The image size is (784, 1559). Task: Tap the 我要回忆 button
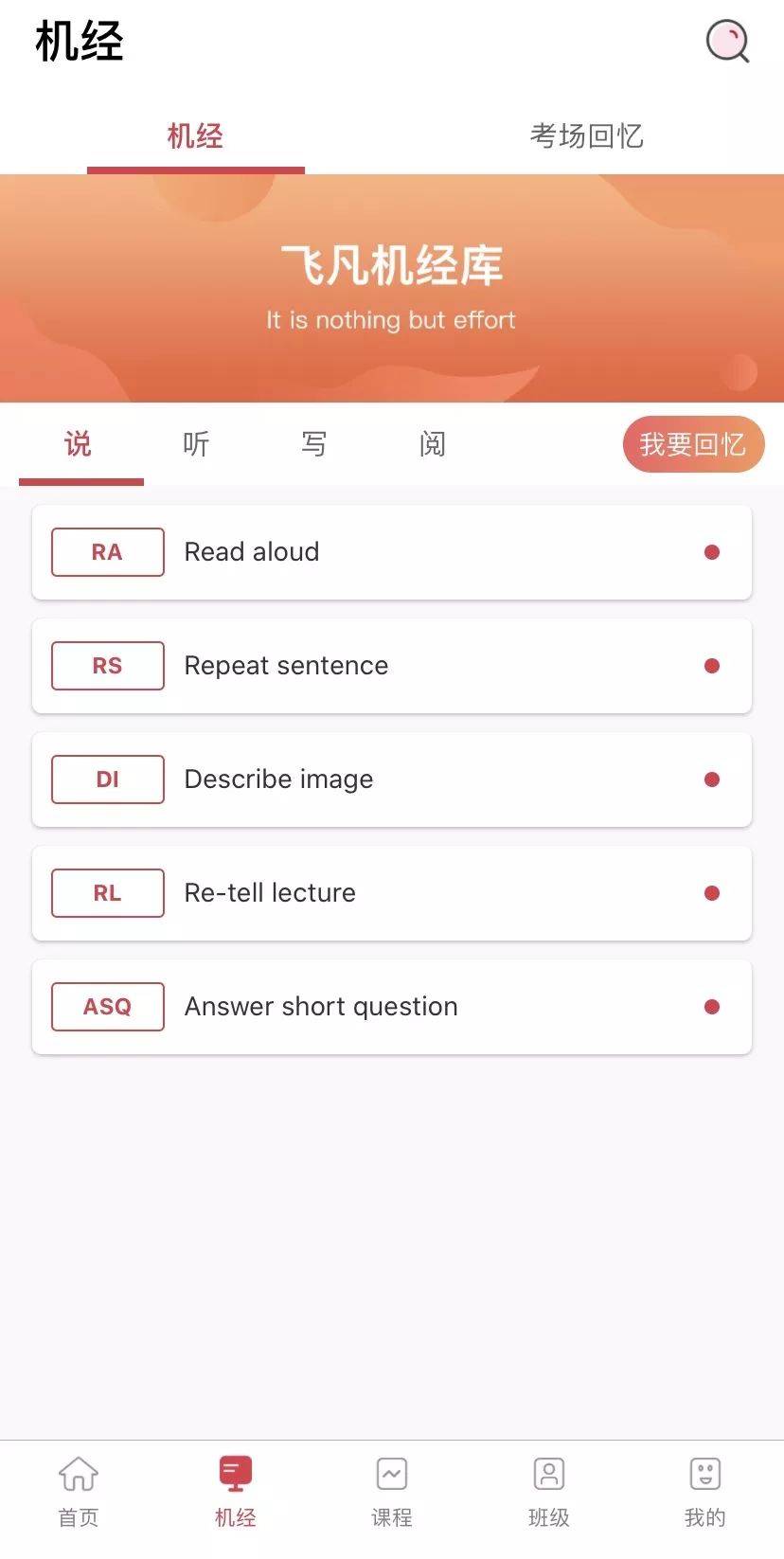(x=693, y=444)
